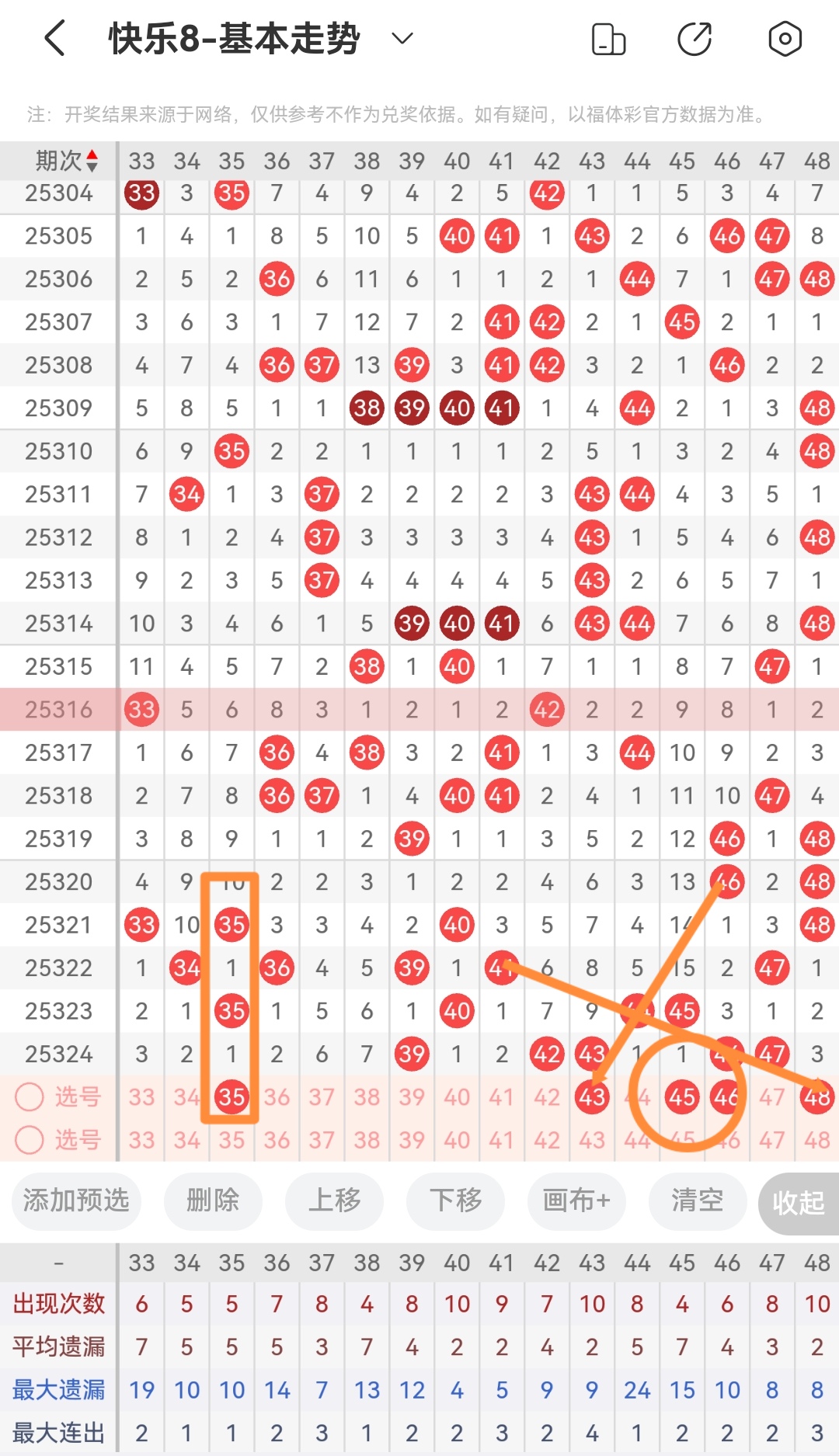Open the hexagon settings icon
The image size is (839, 1456).
(x=785, y=39)
